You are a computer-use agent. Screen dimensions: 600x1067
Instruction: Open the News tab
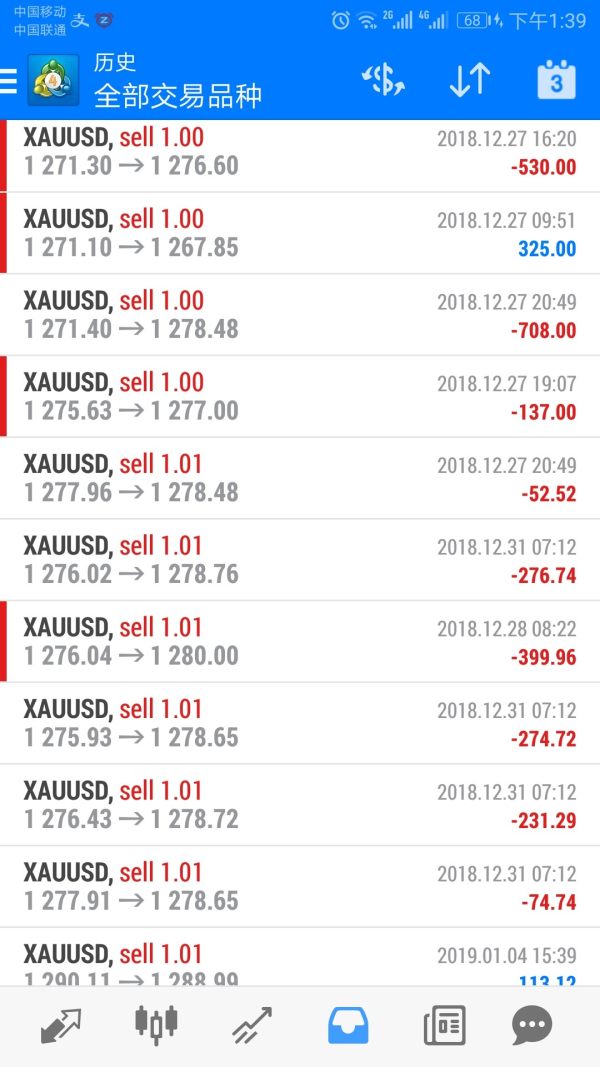click(444, 1026)
